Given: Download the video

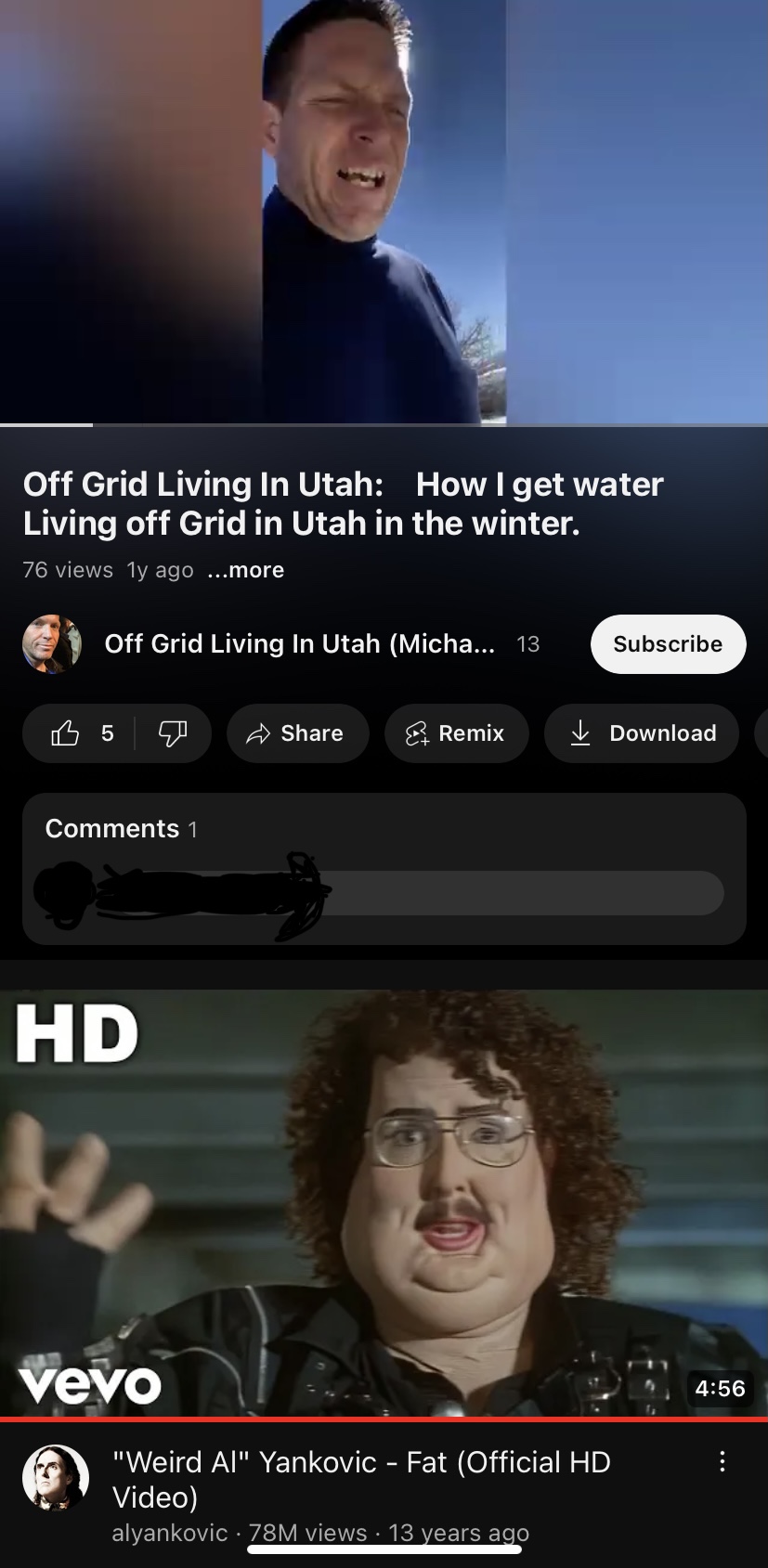Looking at the screenshot, I should tap(642, 733).
